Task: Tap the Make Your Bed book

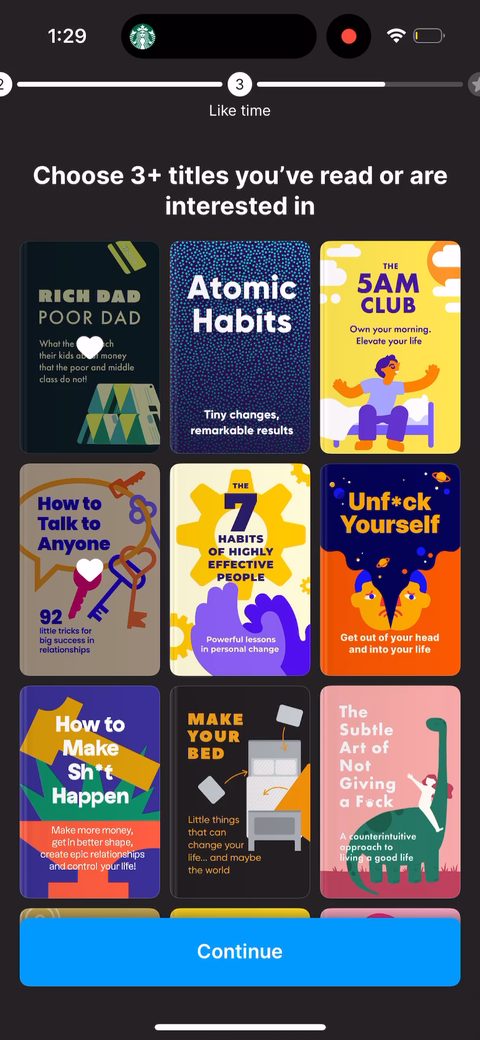Action: pyautogui.click(x=240, y=792)
